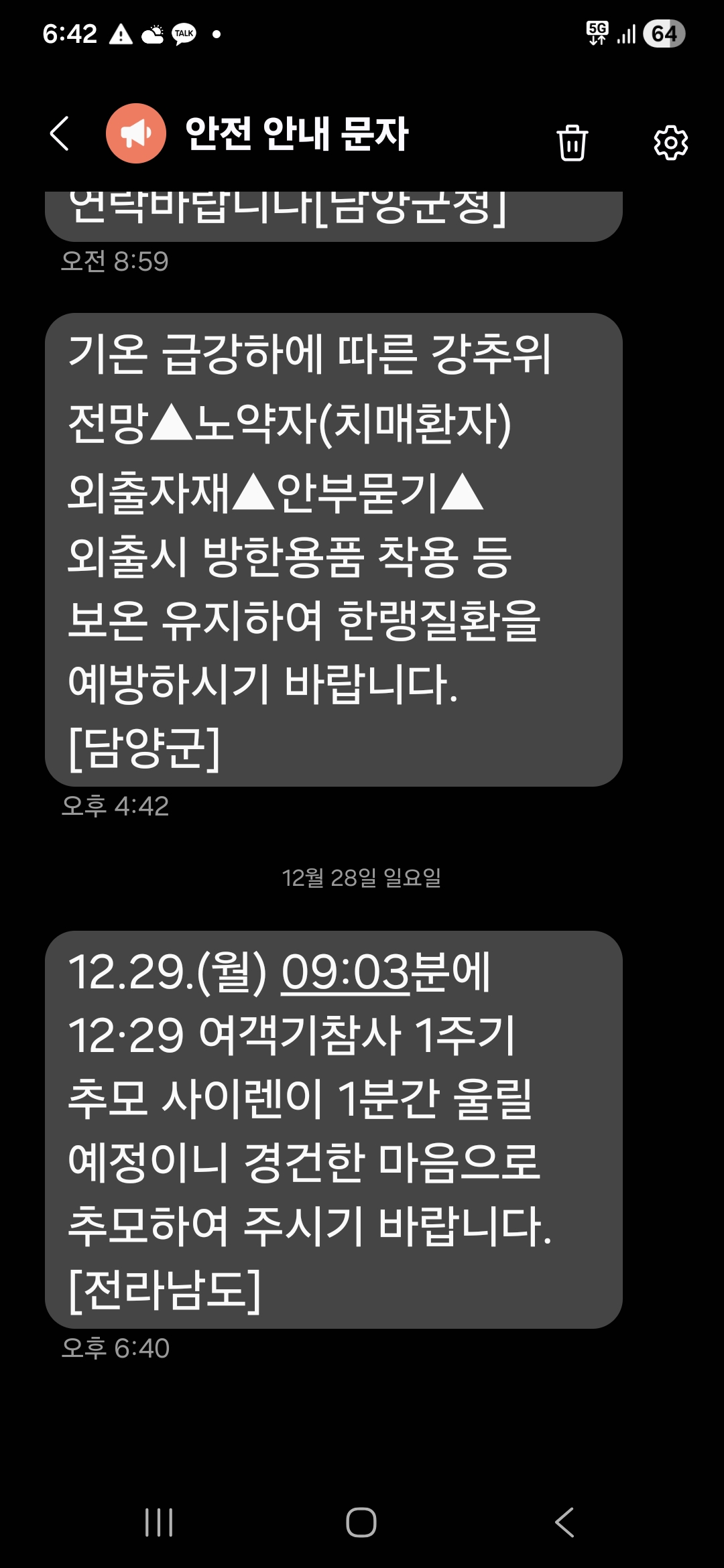Open recent apps from navigation bar
The height and width of the screenshot is (1568, 724).
159,1522
